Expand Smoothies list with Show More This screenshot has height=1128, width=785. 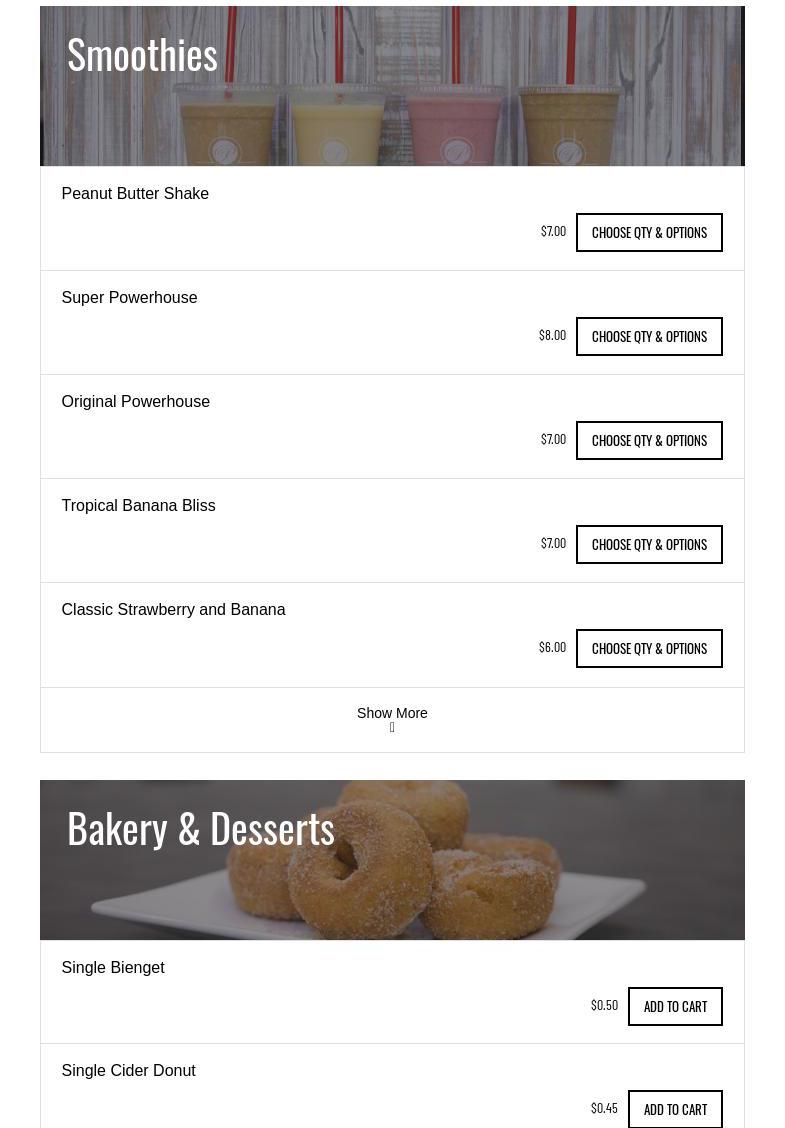tap(392, 719)
